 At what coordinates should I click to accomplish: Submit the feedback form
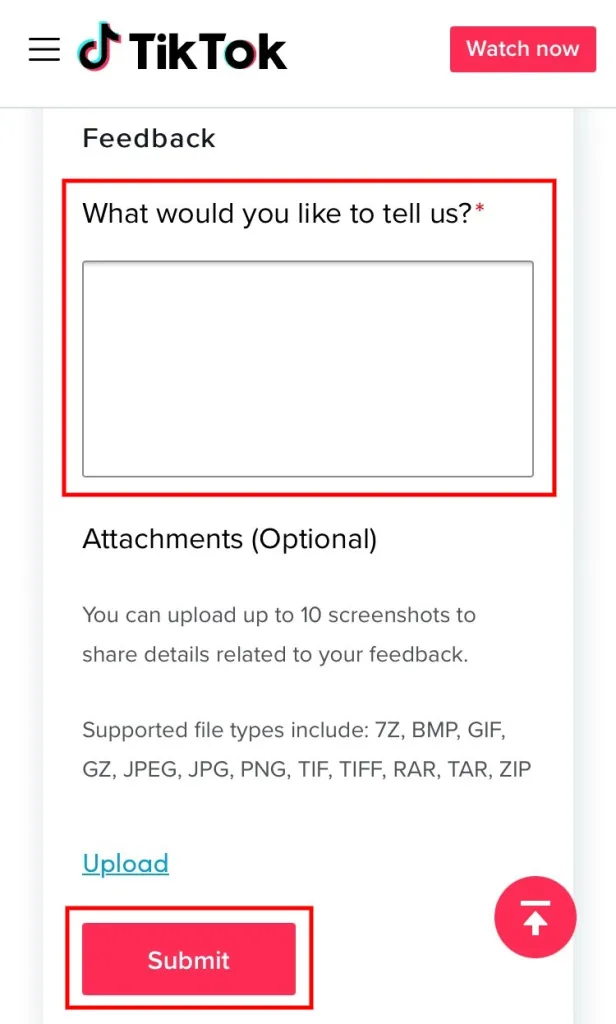point(189,960)
